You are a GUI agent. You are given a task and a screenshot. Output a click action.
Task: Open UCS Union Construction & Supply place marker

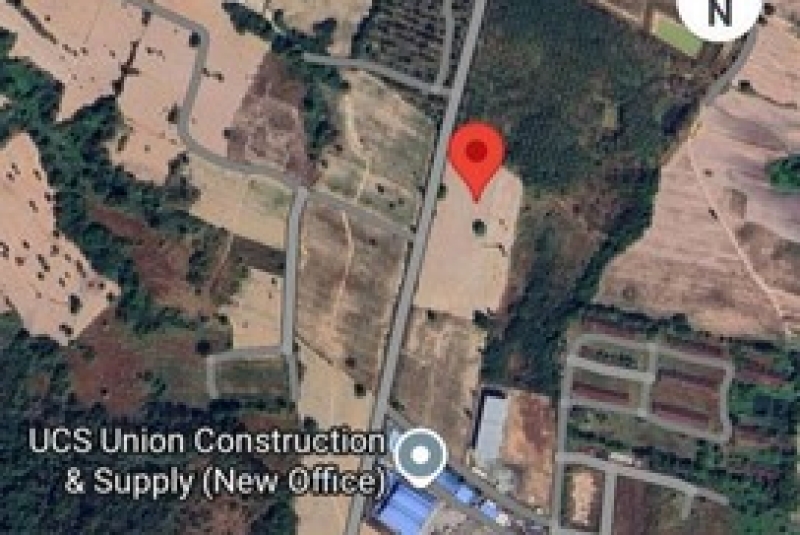coord(422,457)
